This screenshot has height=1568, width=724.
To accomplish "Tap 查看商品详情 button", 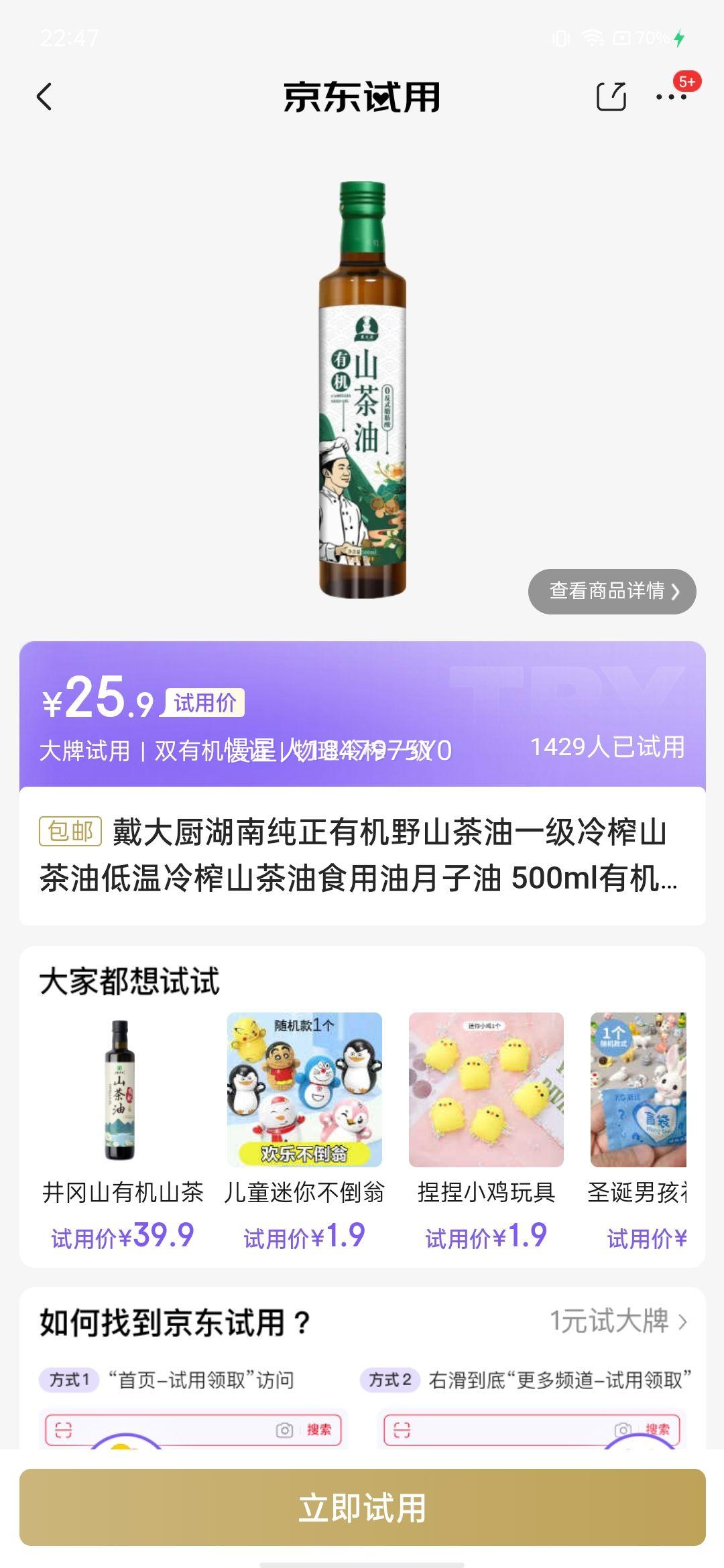I will click(x=612, y=591).
